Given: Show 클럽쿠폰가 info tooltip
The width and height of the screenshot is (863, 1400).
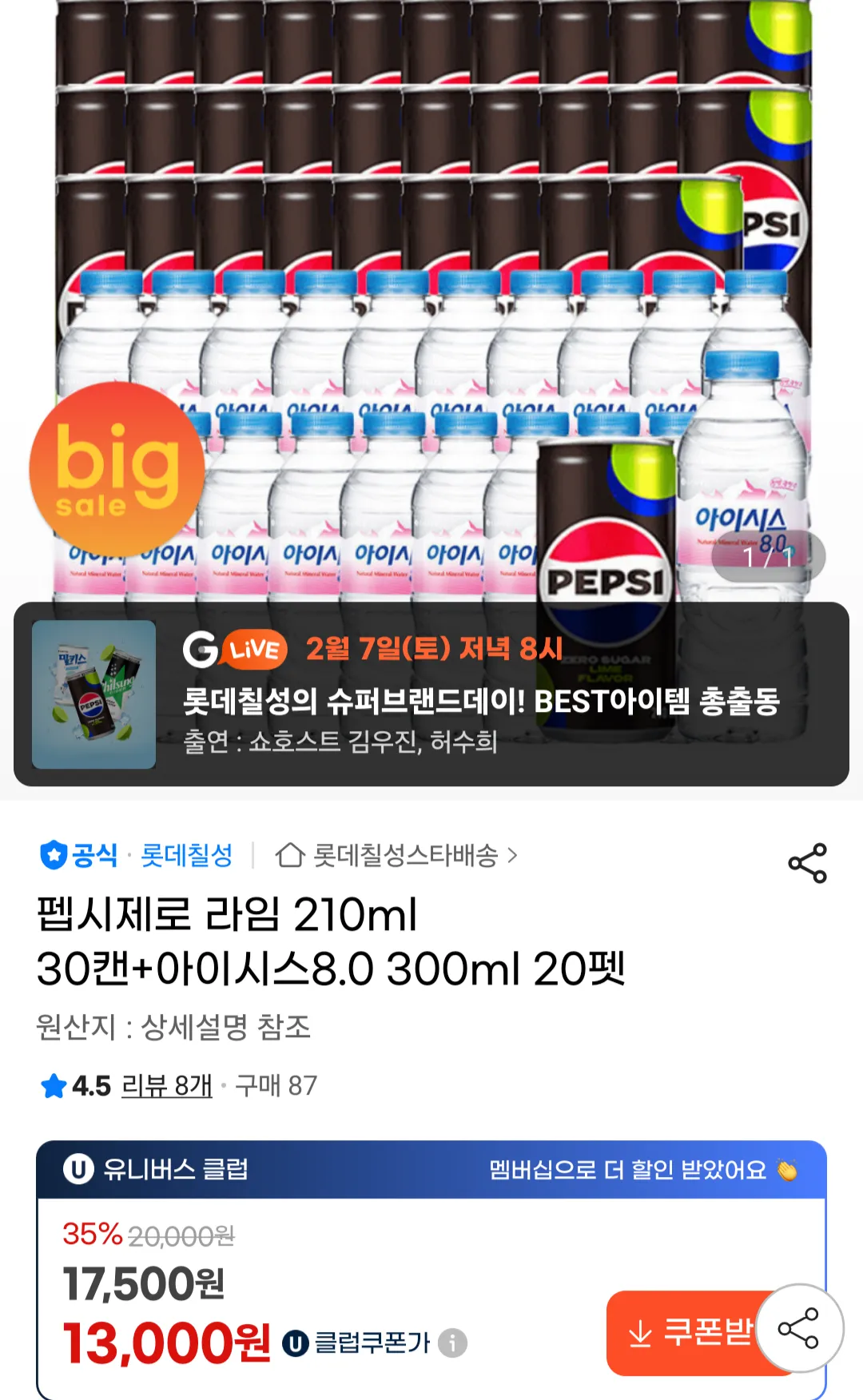Looking at the screenshot, I should [452, 1342].
